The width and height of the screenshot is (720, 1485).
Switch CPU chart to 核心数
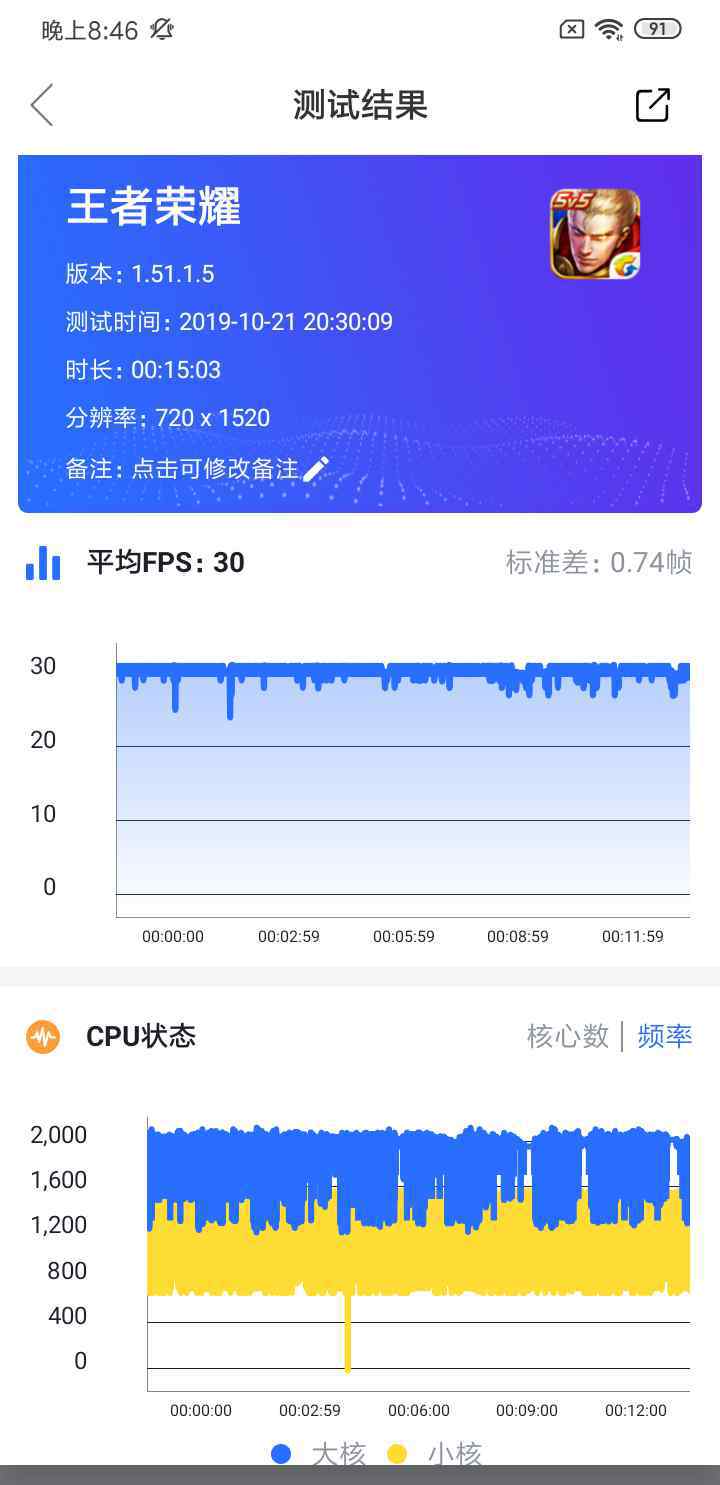(568, 1036)
